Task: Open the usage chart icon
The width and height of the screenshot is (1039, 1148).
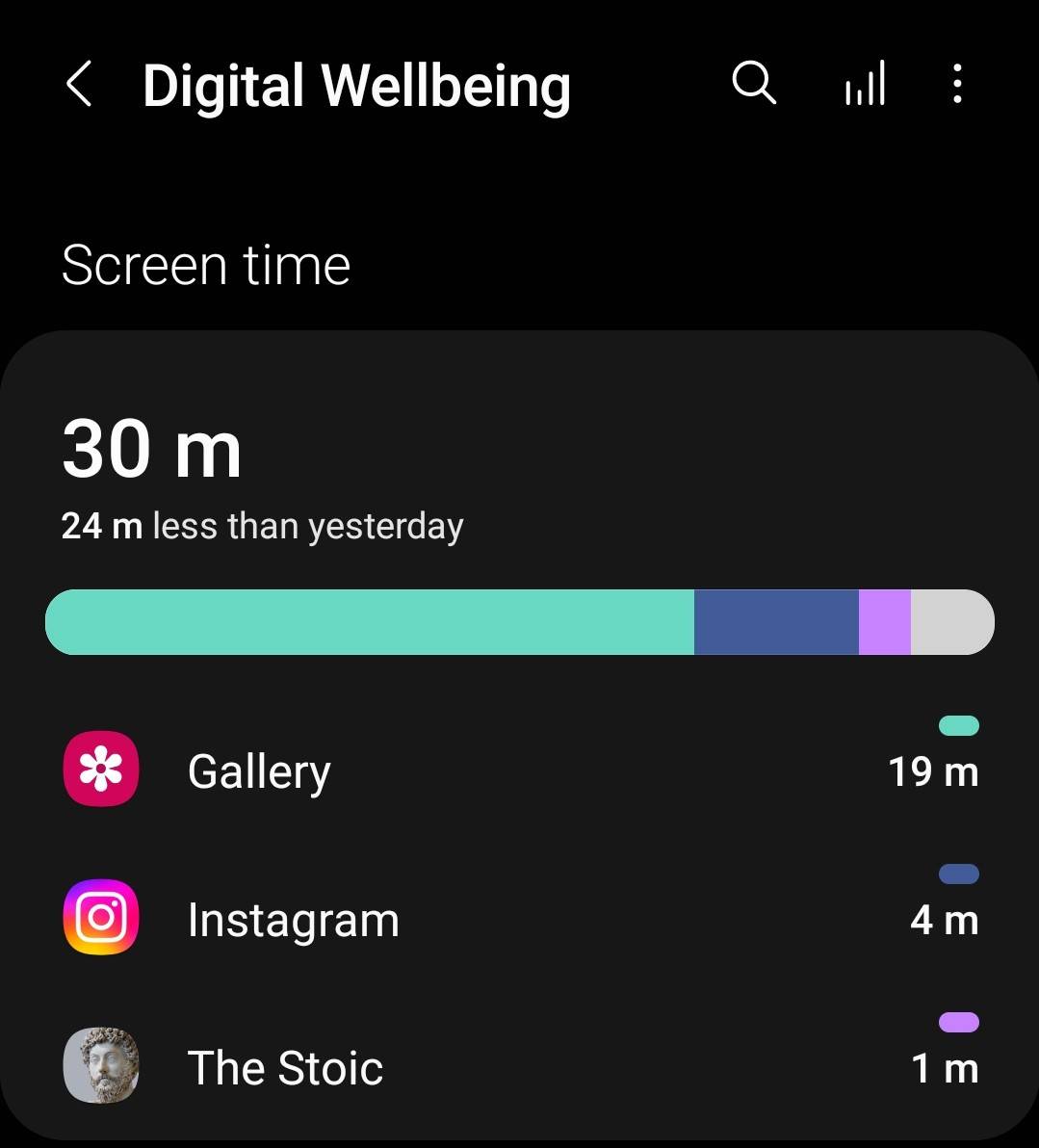Action: pyautogui.click(x=865, y=85)
